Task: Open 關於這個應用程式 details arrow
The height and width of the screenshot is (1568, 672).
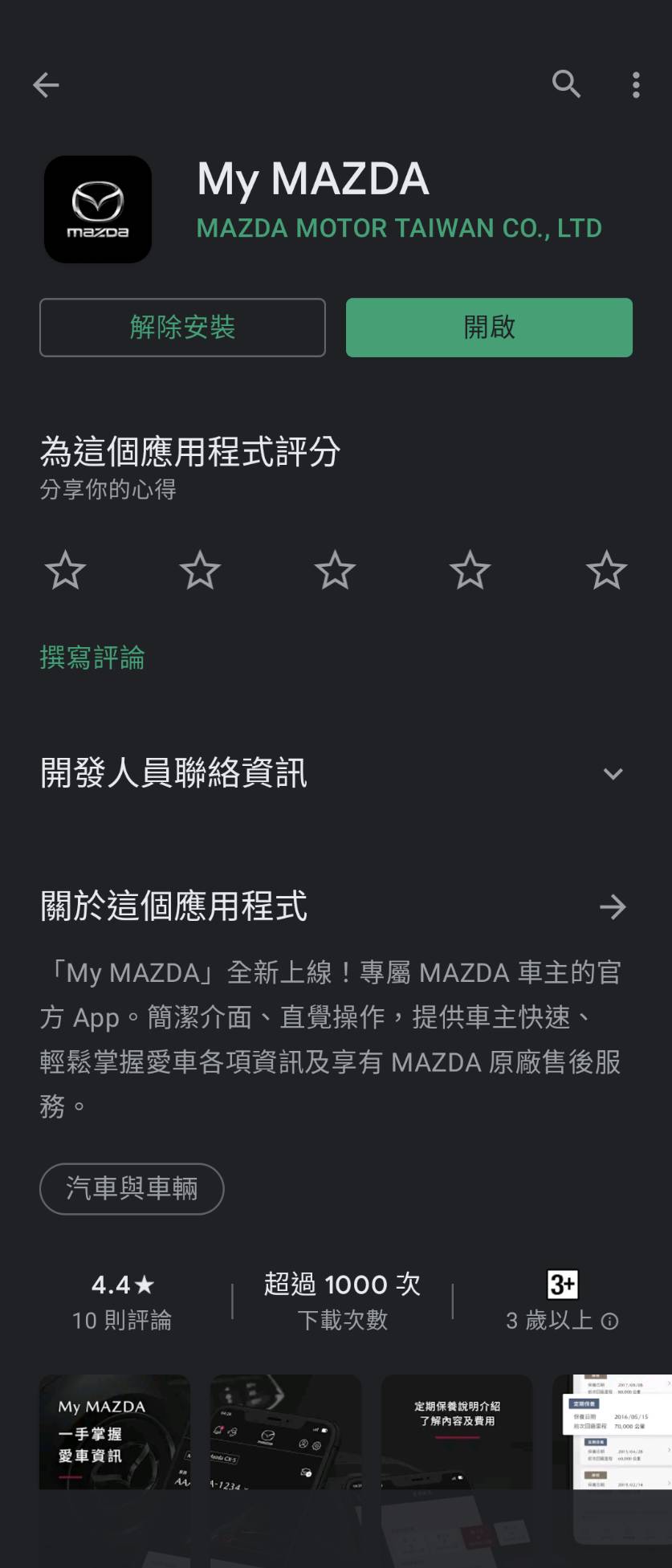Action: tap(613, 907)
